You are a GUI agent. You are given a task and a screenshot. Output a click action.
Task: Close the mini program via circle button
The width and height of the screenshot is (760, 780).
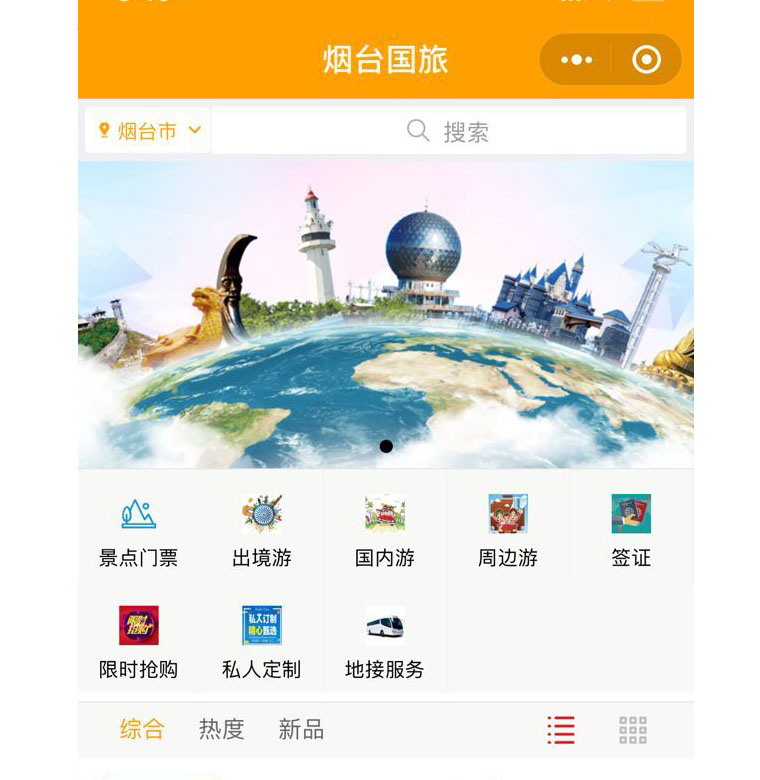[646, 60]
